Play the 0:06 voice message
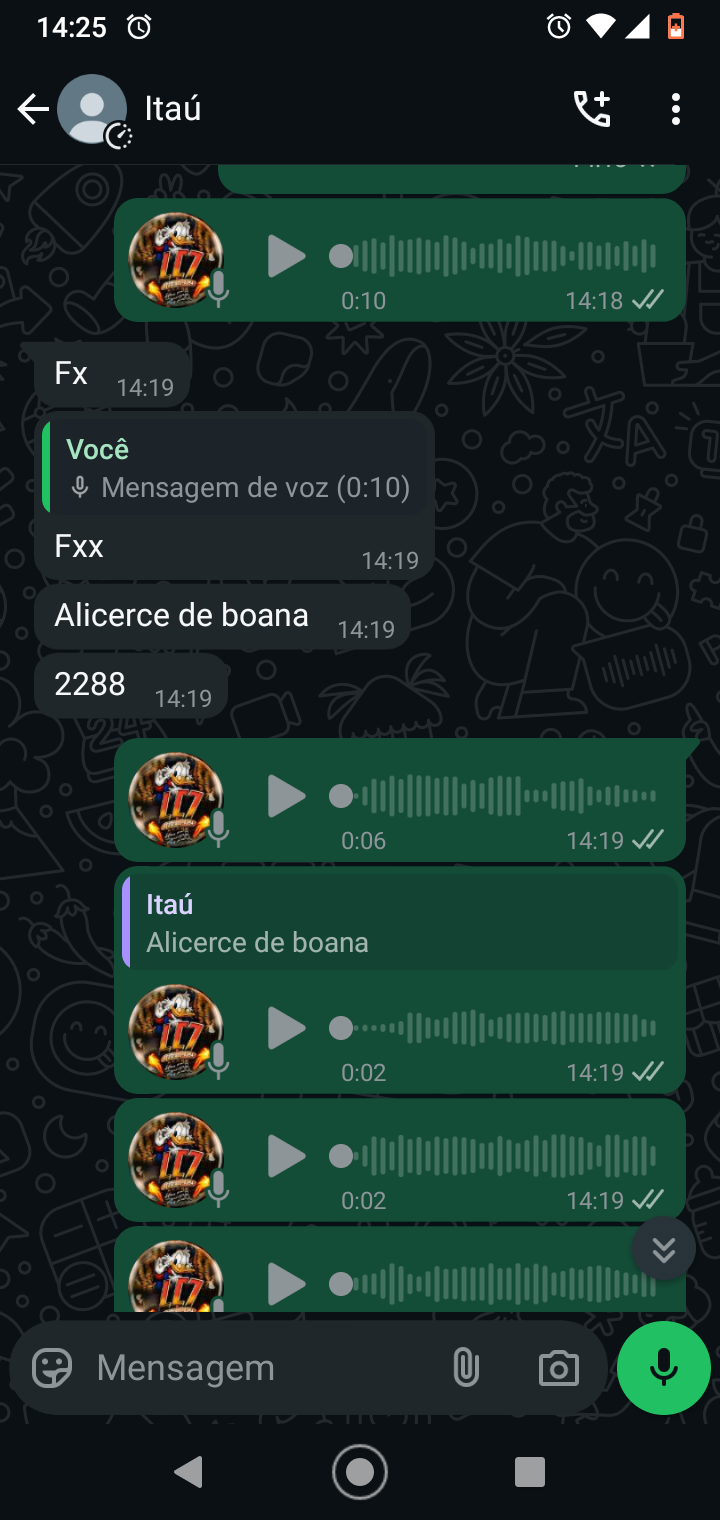The width and height of the screenshot is (720, 1520). coord(286,797)
